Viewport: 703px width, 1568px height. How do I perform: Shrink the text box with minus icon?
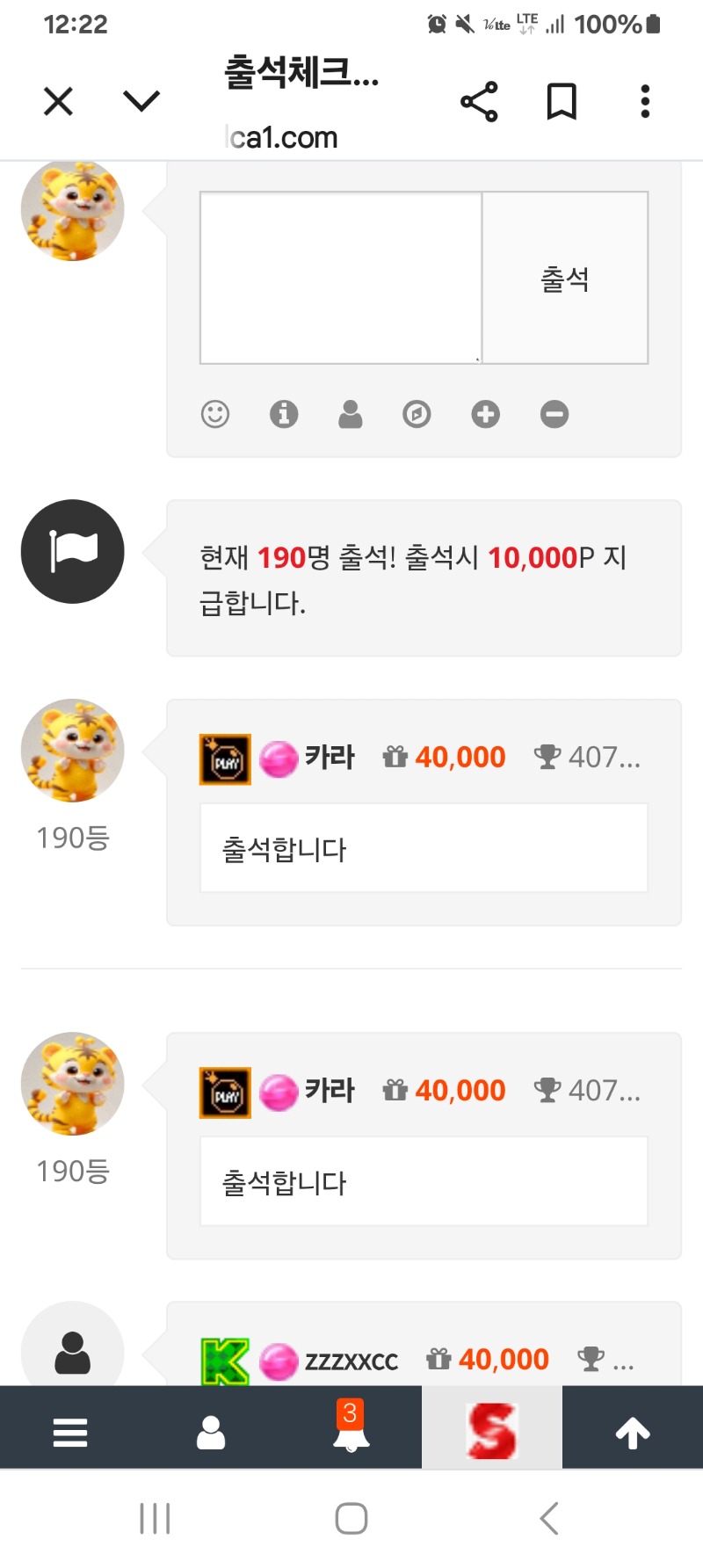click(554, 413)
